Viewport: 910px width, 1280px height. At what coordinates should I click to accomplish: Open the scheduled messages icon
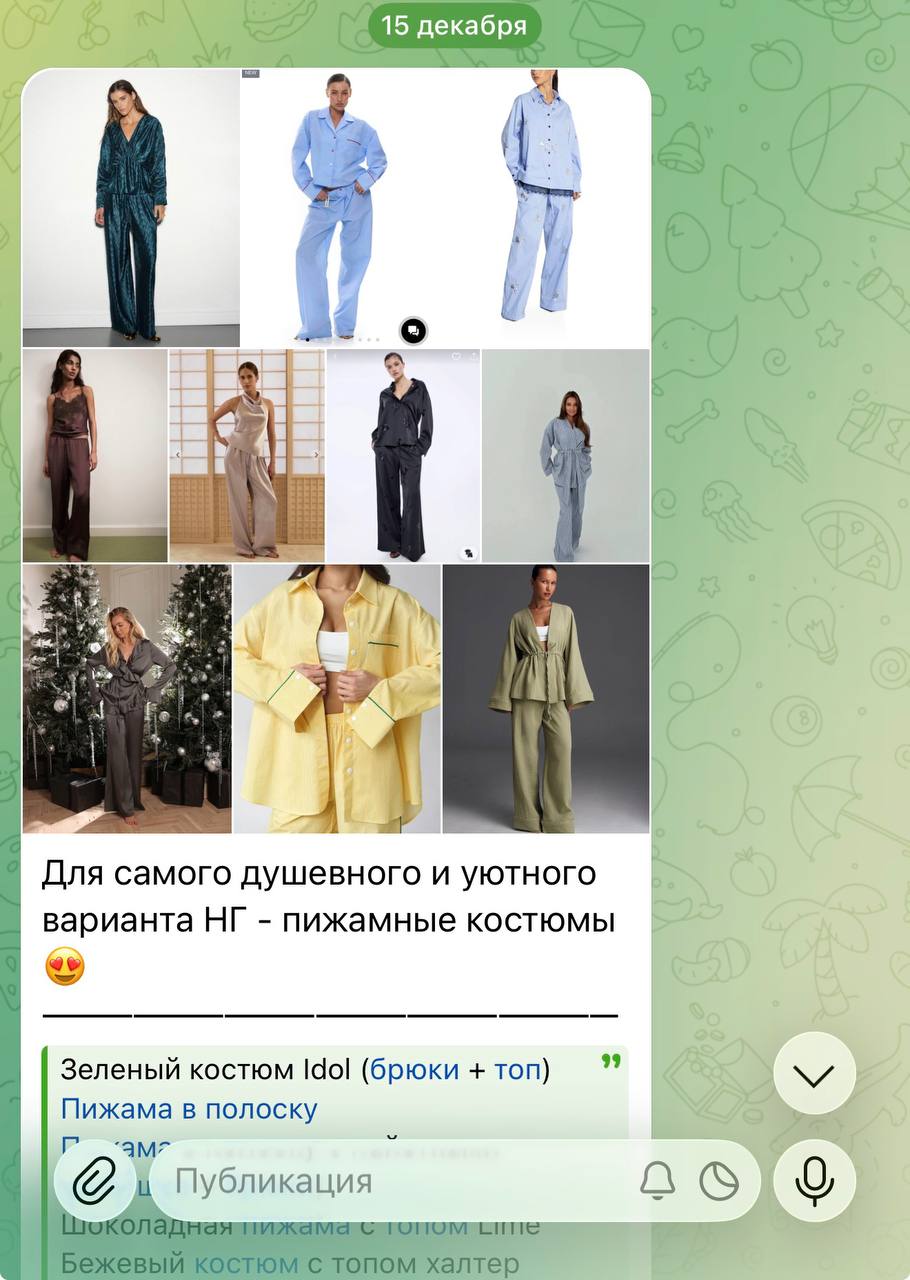point(719,1181)
